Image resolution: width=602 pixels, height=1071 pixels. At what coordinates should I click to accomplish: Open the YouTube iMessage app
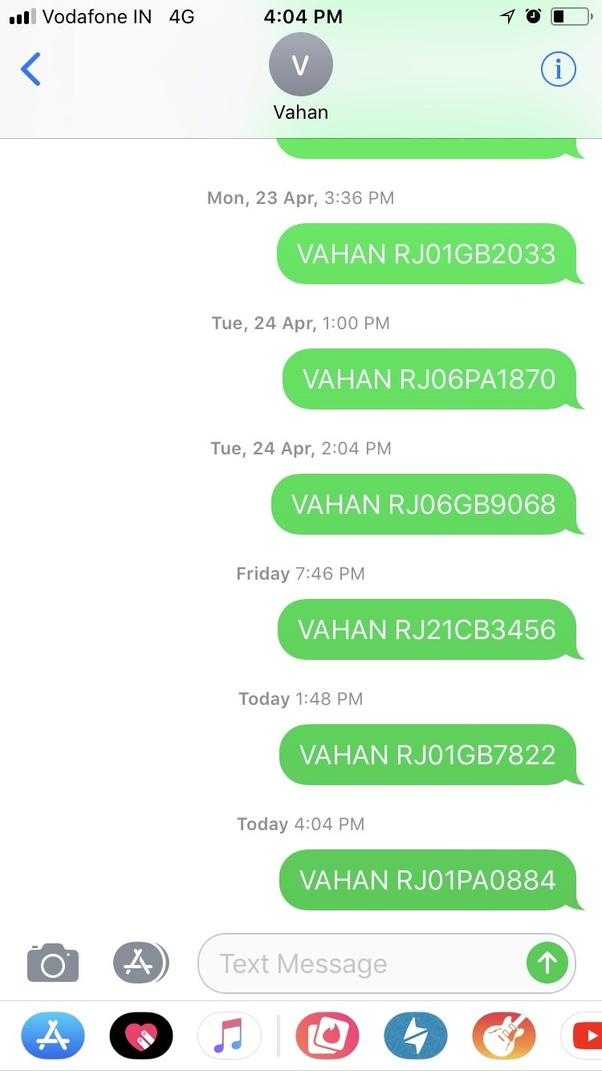click(582, 1035)
